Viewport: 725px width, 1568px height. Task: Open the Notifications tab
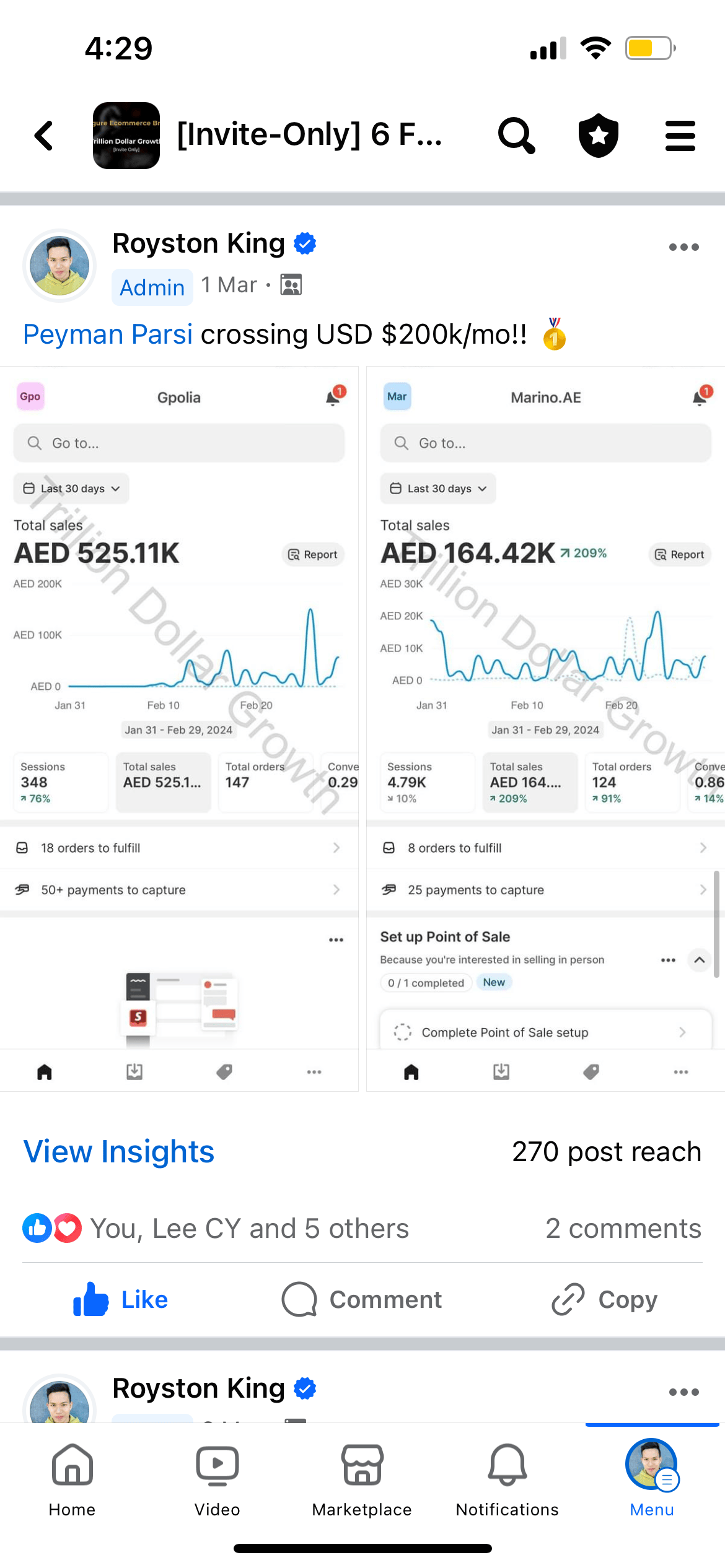point(507,1481)
